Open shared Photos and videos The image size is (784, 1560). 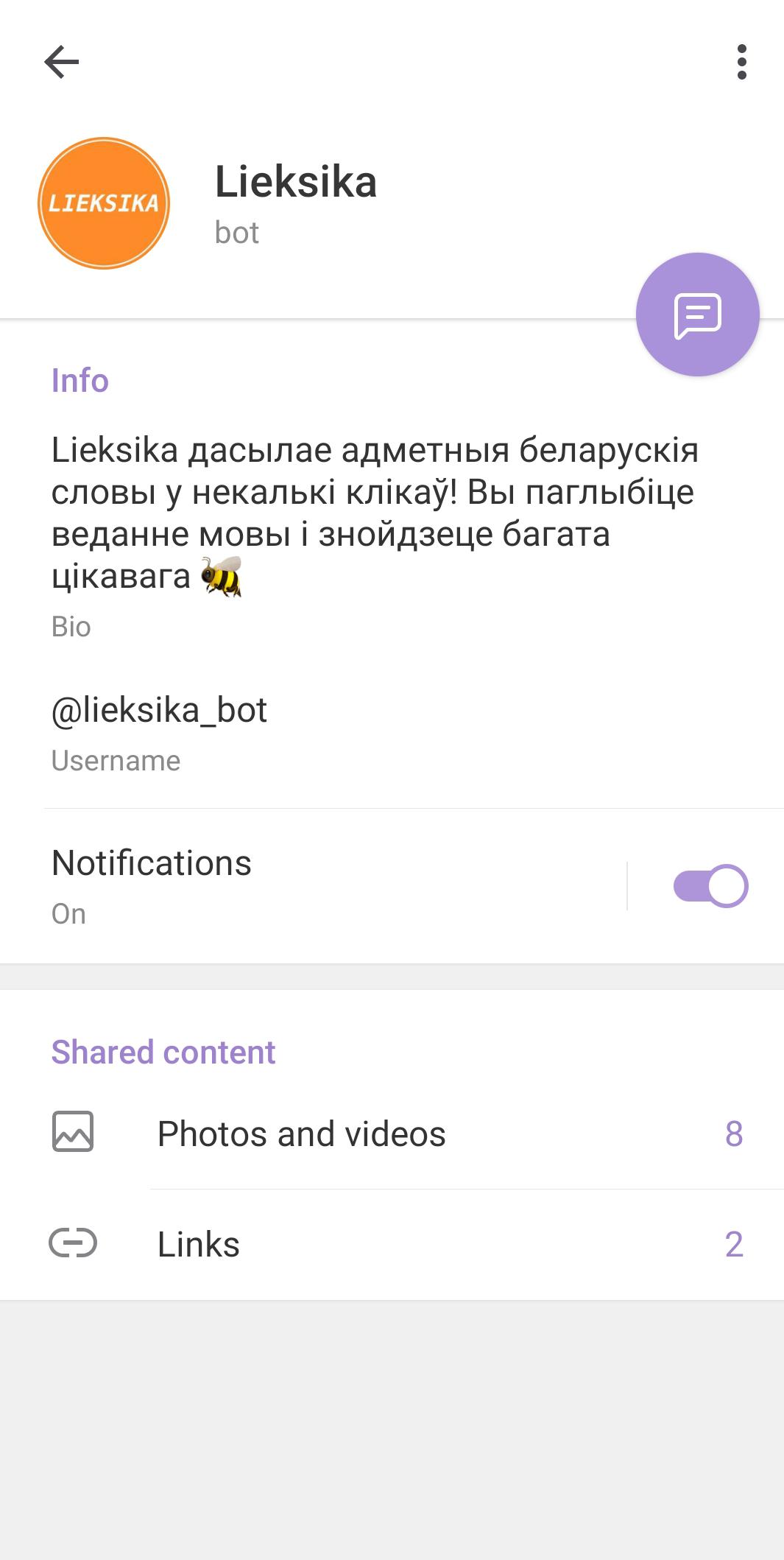tap(392, 1134)
